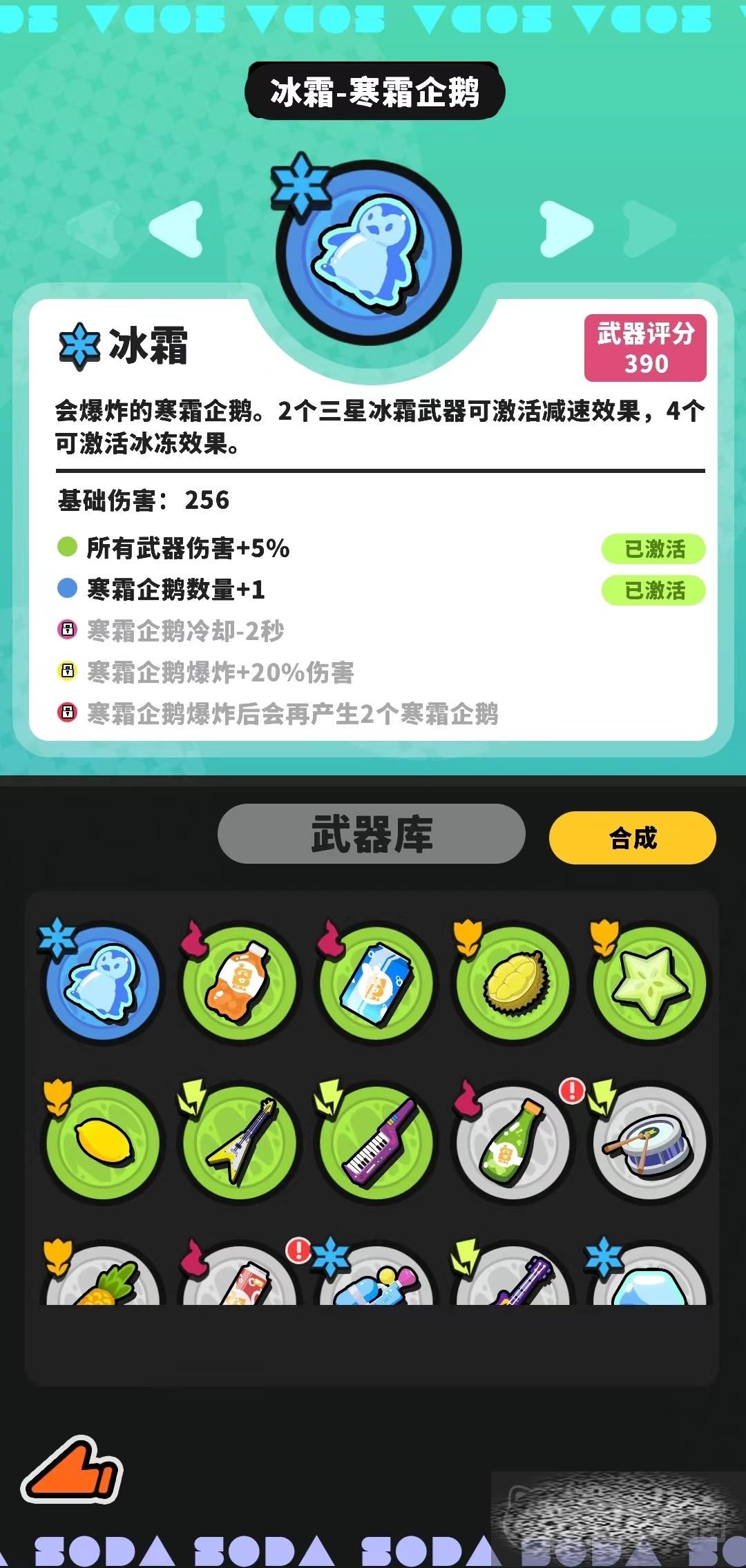Open the green bottle weapon tile
746x1568 pixels.
513,1141
